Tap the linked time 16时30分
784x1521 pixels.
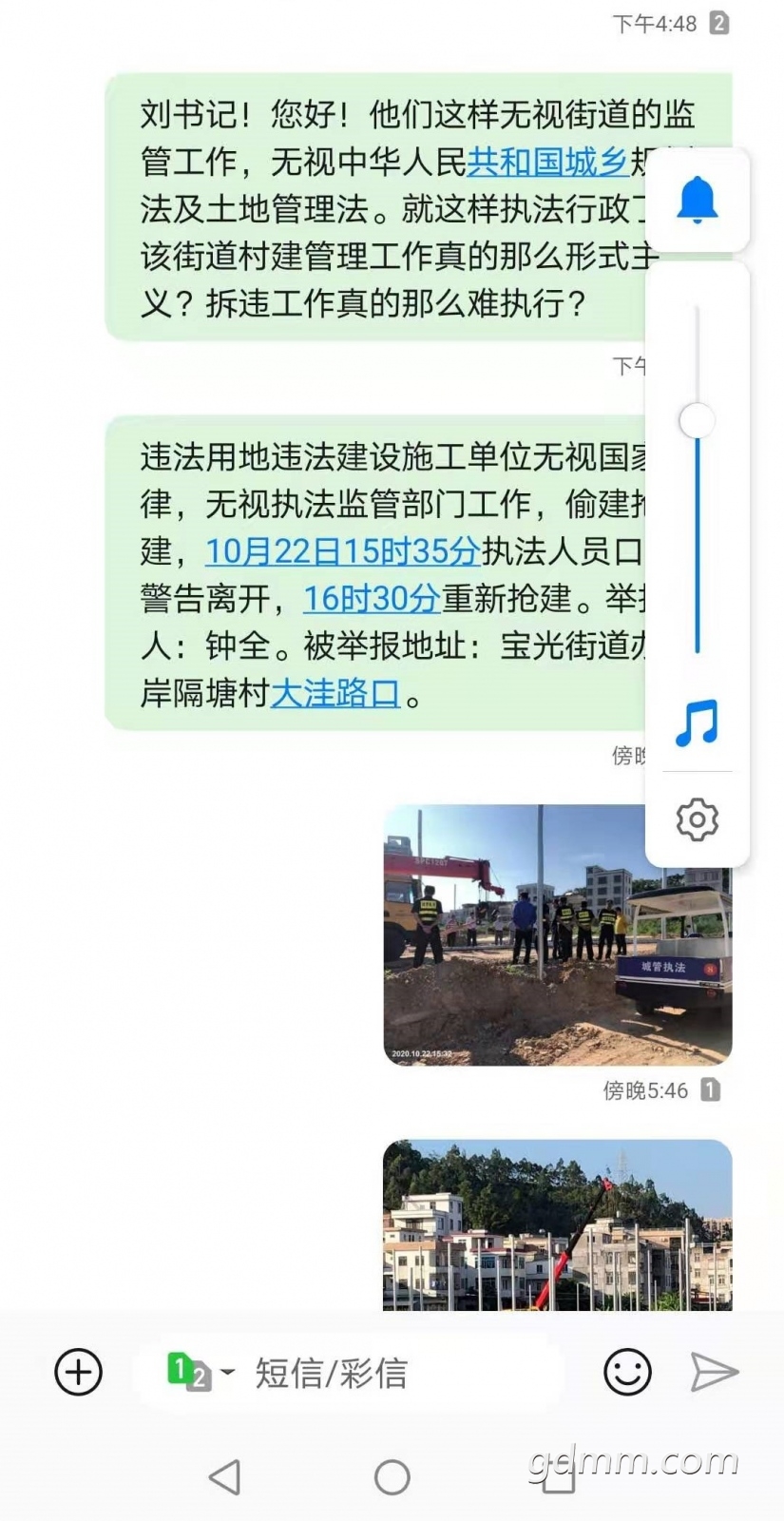(x=372, y=599)
